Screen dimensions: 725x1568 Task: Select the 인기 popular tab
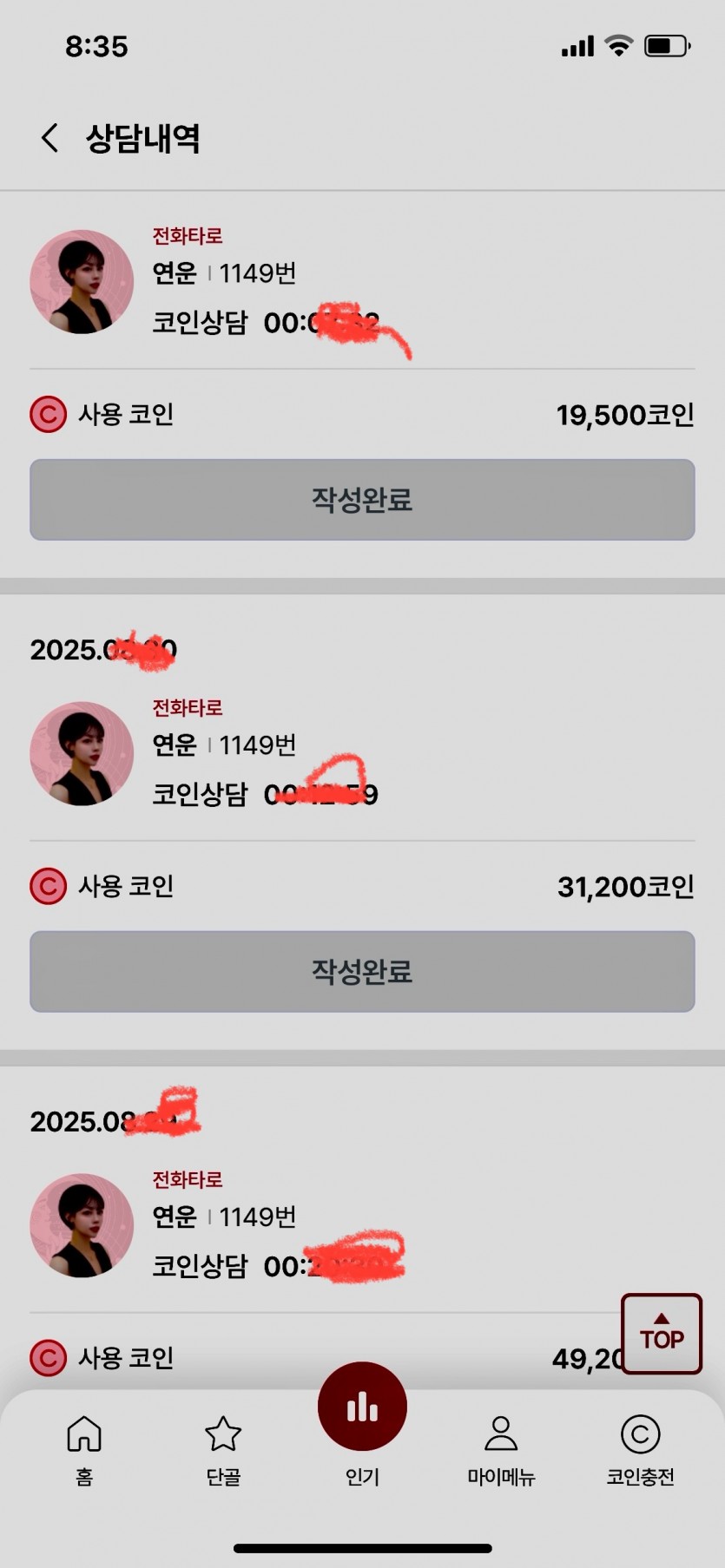362,1423
